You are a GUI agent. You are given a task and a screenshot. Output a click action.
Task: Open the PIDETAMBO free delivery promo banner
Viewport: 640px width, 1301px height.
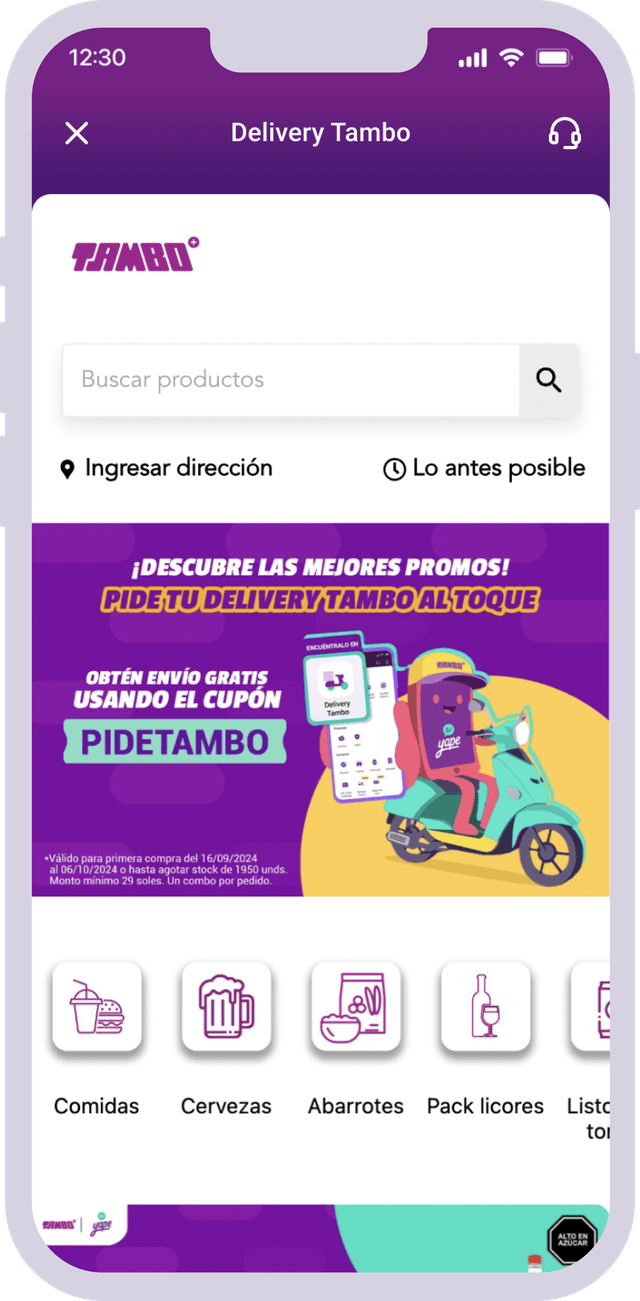320,710
